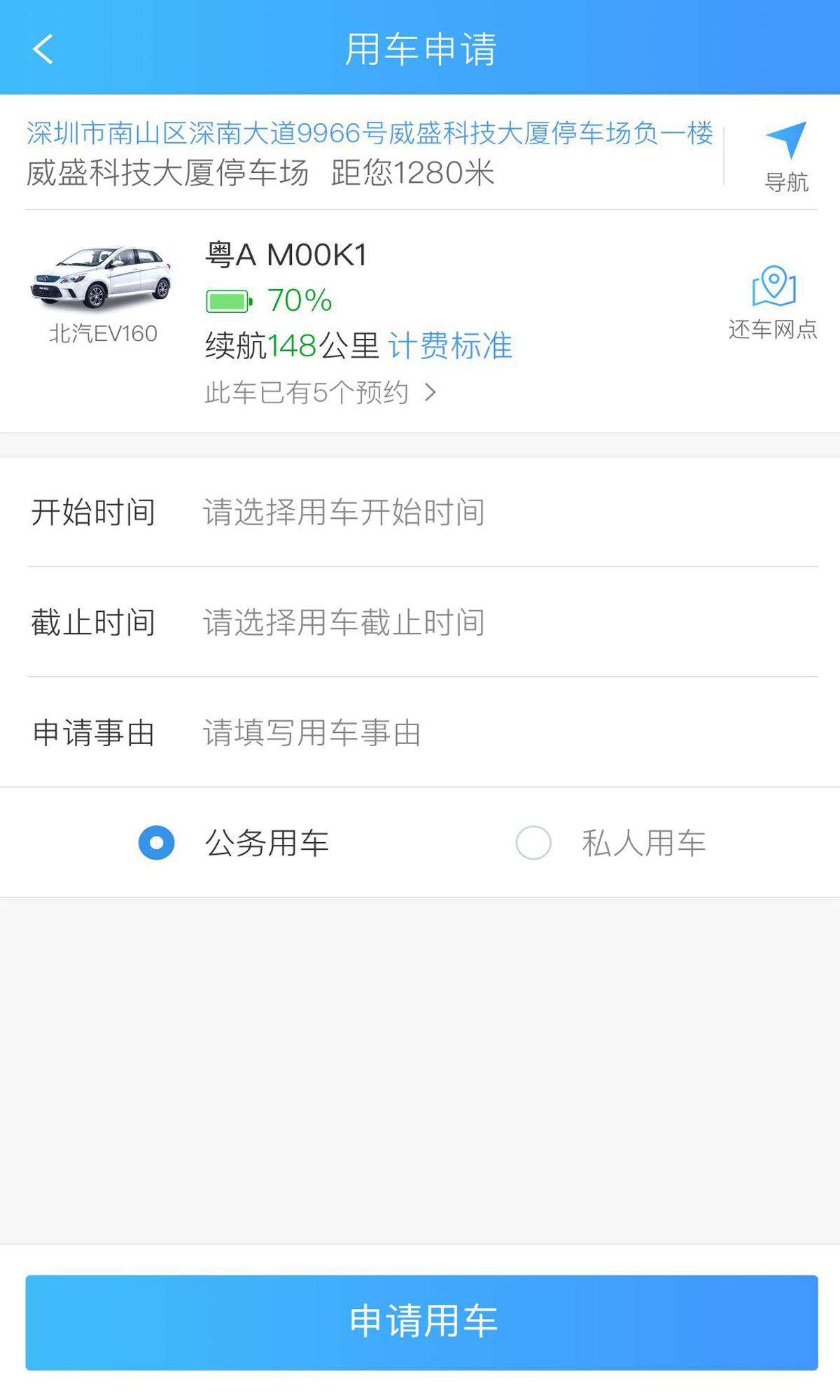Choose 开始时间 start time
Image resolution: width=840 pixels, height=1400 pixels.
point(420,512)
